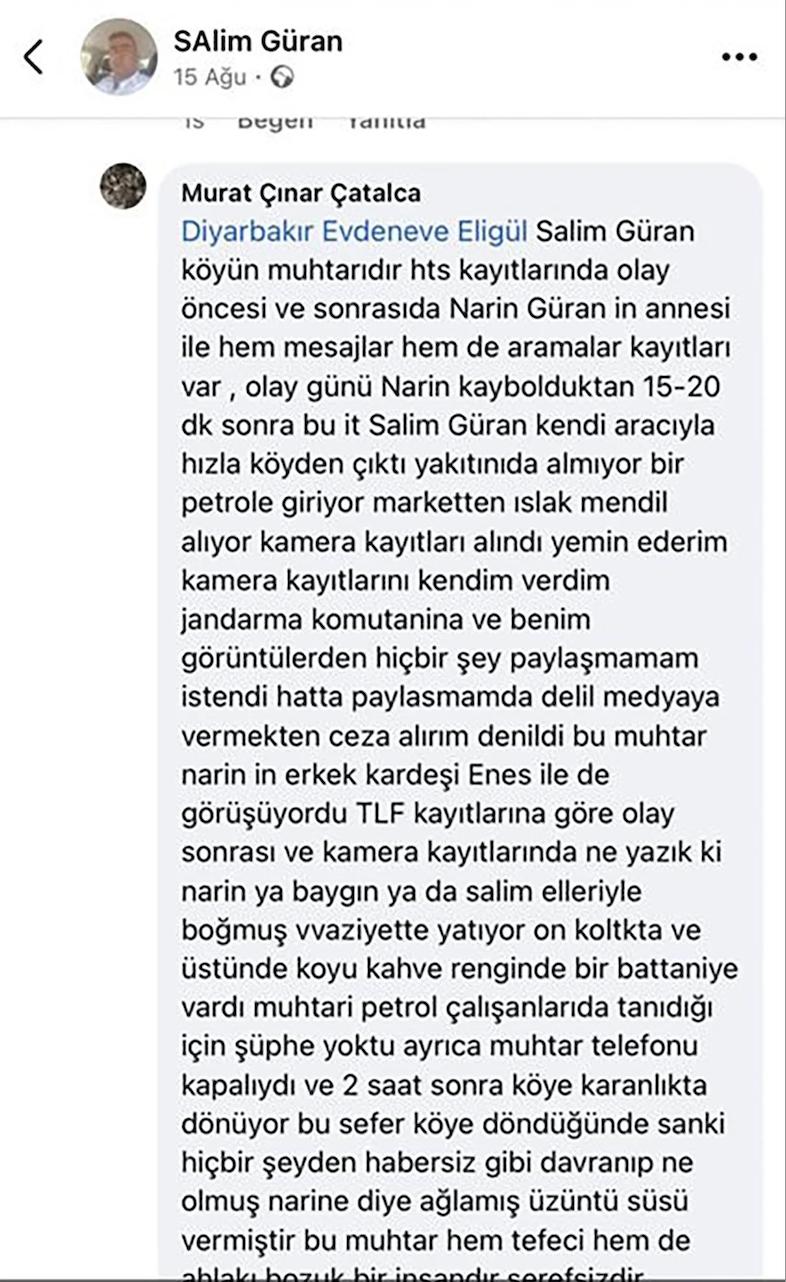Viewport: 786px width, 1282px height.
Task: Open SAlim Güran's profile name in the header
Action: click(258, 42)
